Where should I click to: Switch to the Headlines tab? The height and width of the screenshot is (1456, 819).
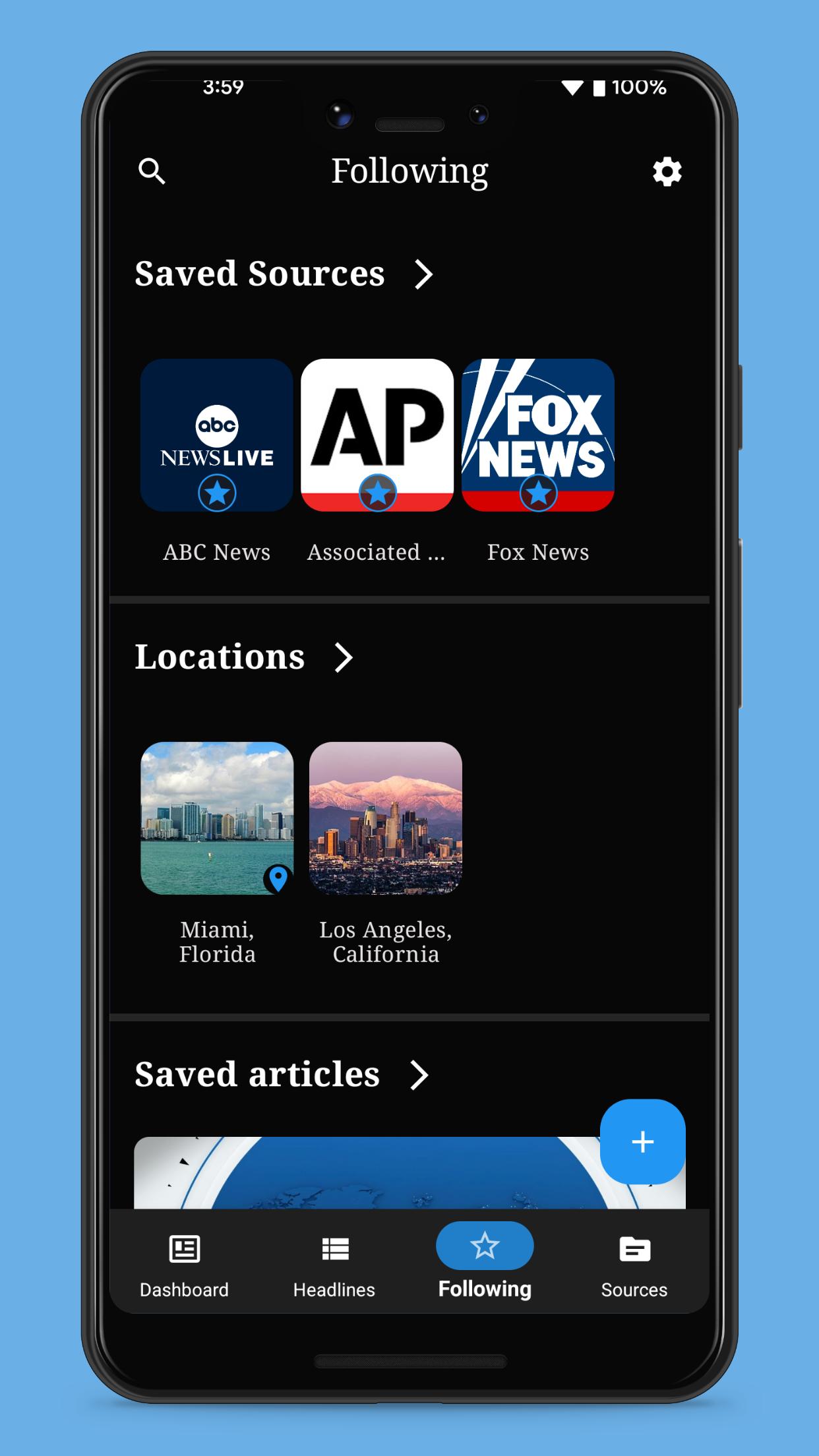[x=334, y=1265]
